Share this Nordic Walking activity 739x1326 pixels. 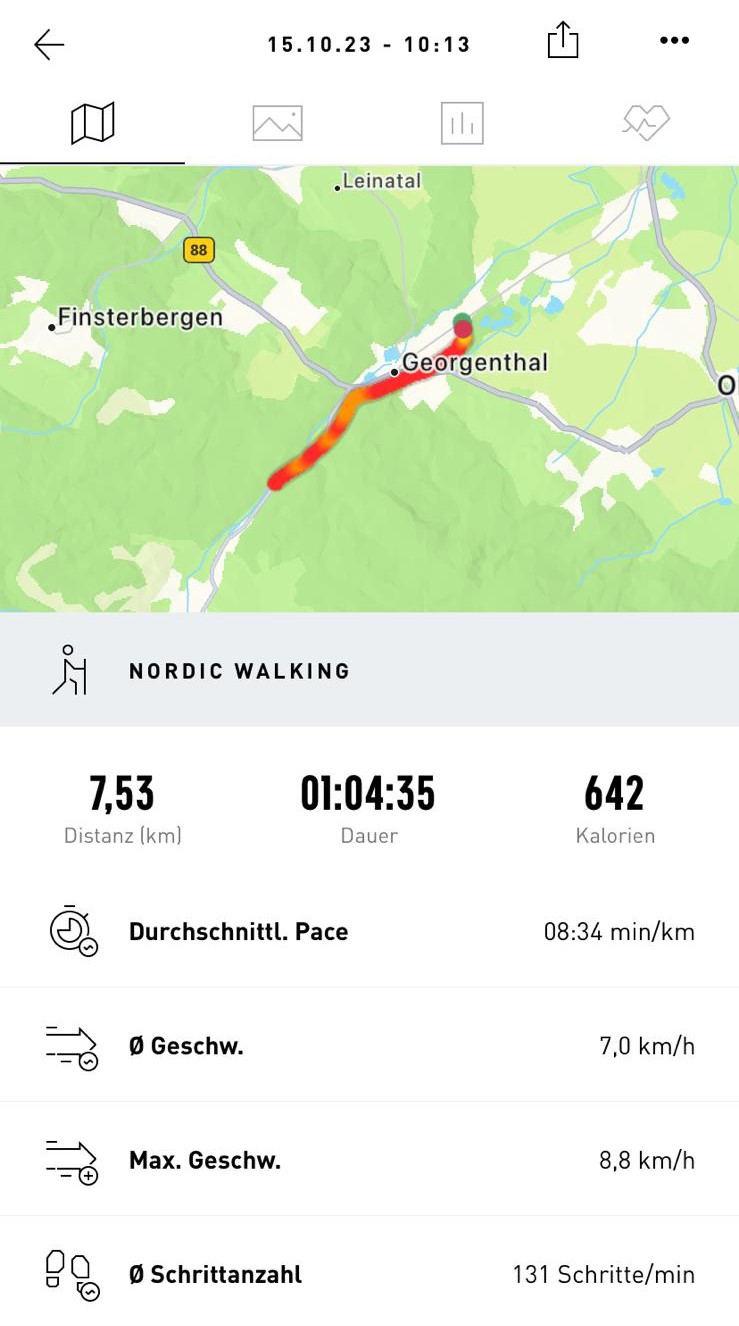coord(563,41)
